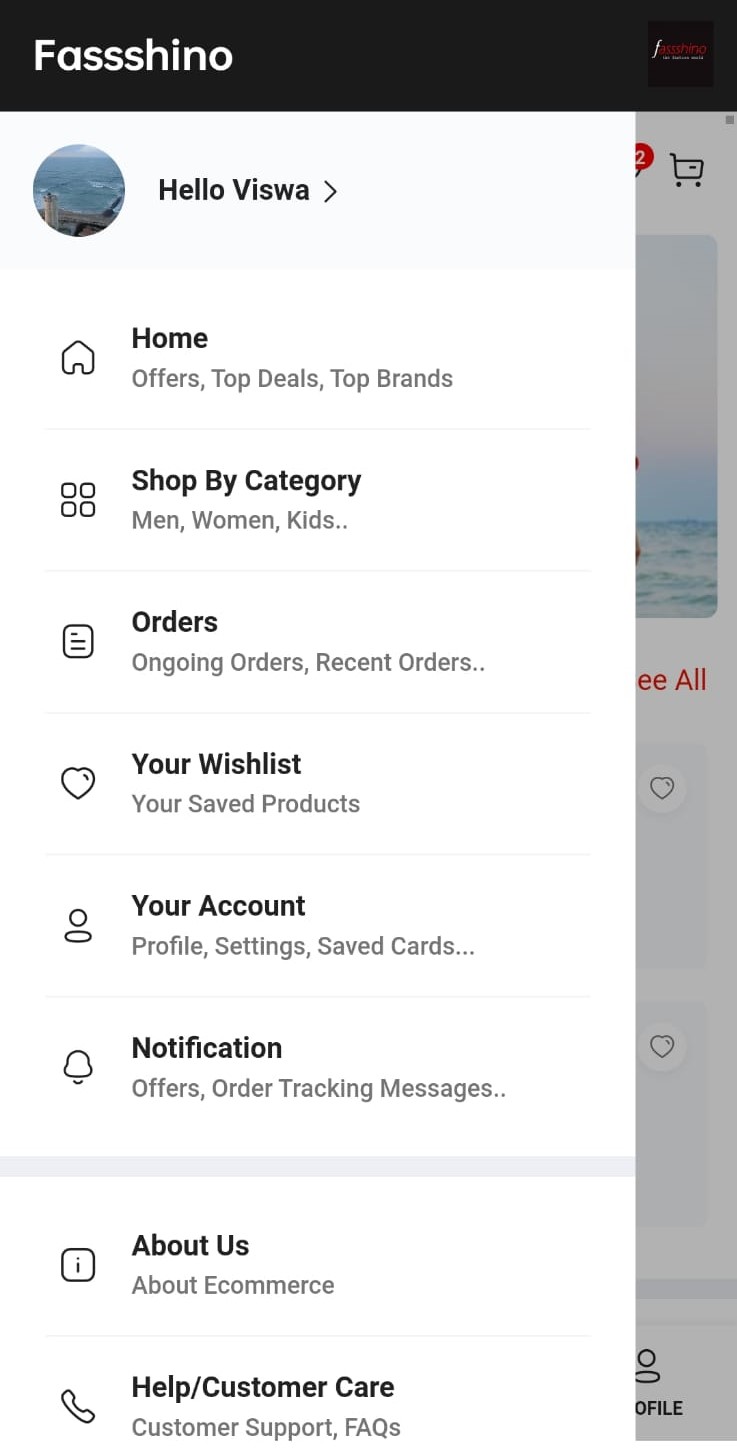Open Your Wishlist

click(x=290, y=784)
